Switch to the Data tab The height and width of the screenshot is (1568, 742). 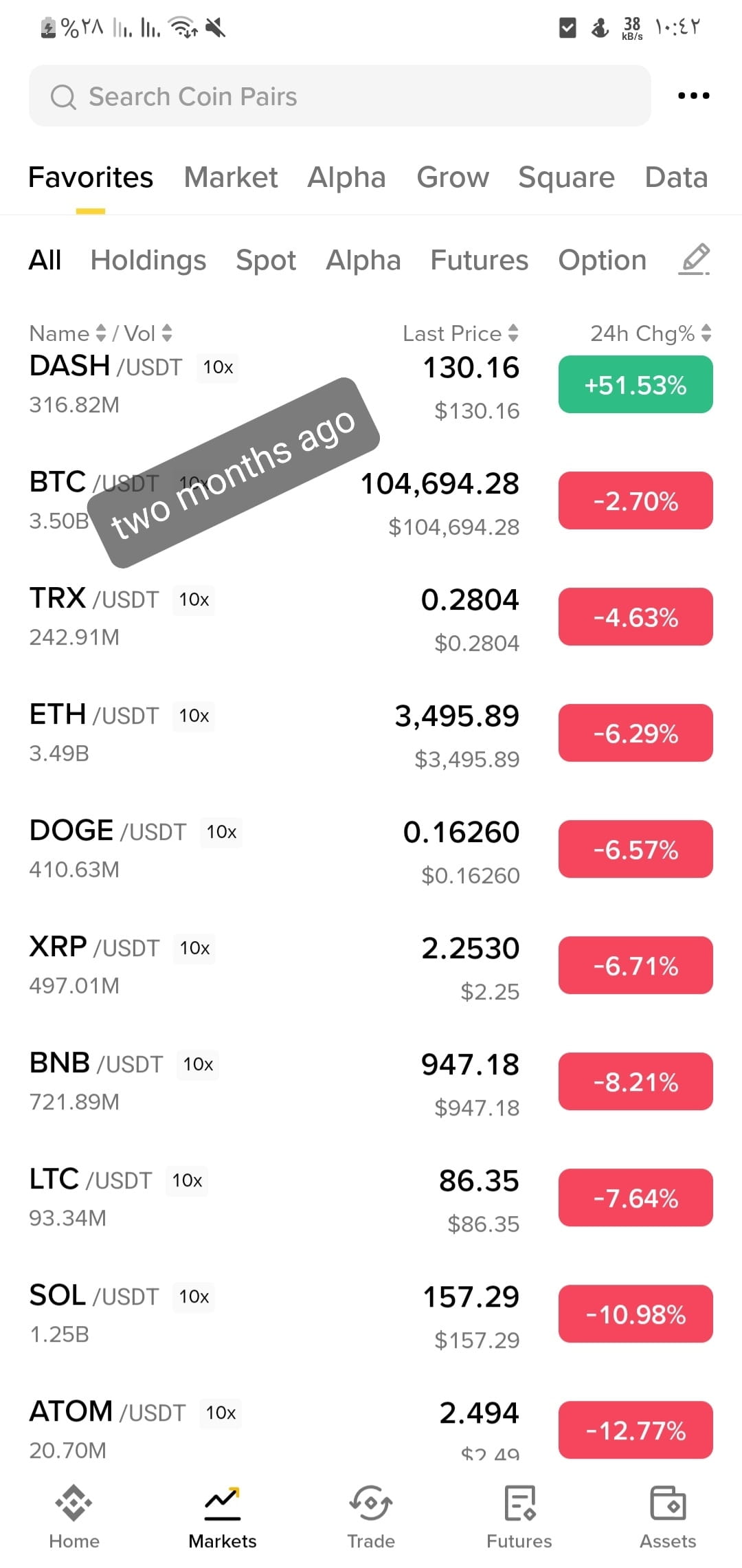(676, 177)
